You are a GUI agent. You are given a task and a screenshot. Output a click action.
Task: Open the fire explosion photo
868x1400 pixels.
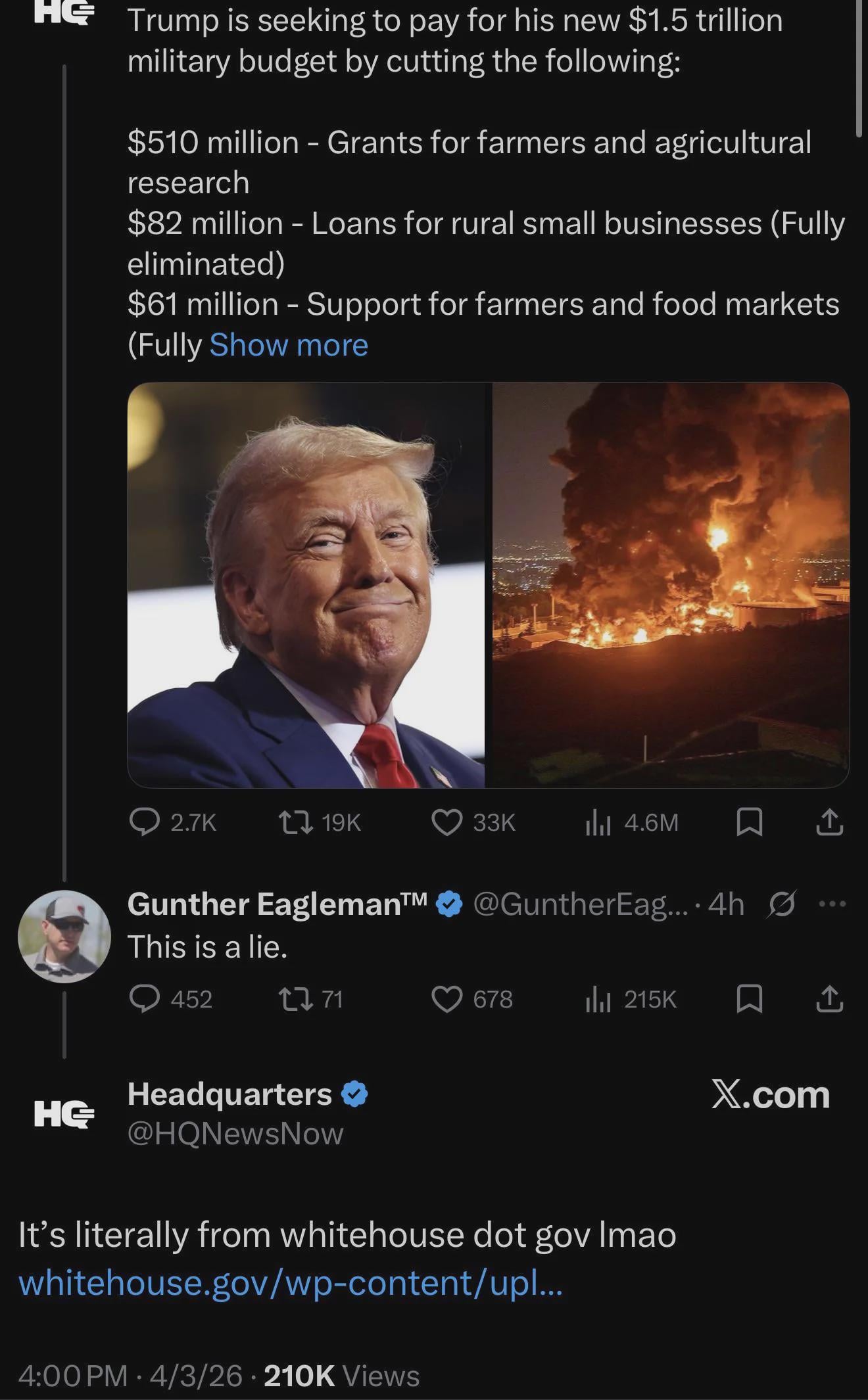point(671,585)
